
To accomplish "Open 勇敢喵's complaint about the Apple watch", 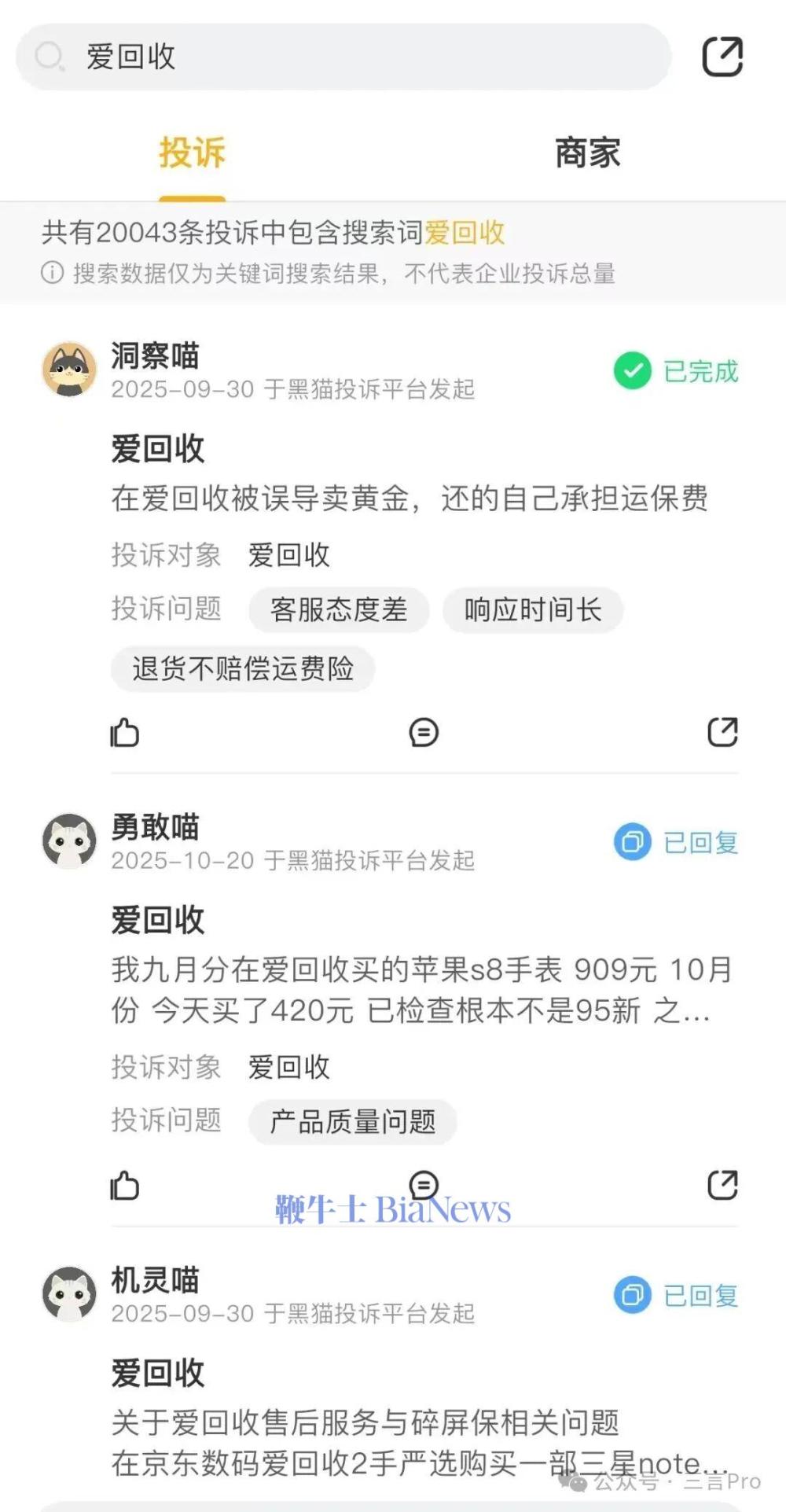I will click(x=421, y=989).
